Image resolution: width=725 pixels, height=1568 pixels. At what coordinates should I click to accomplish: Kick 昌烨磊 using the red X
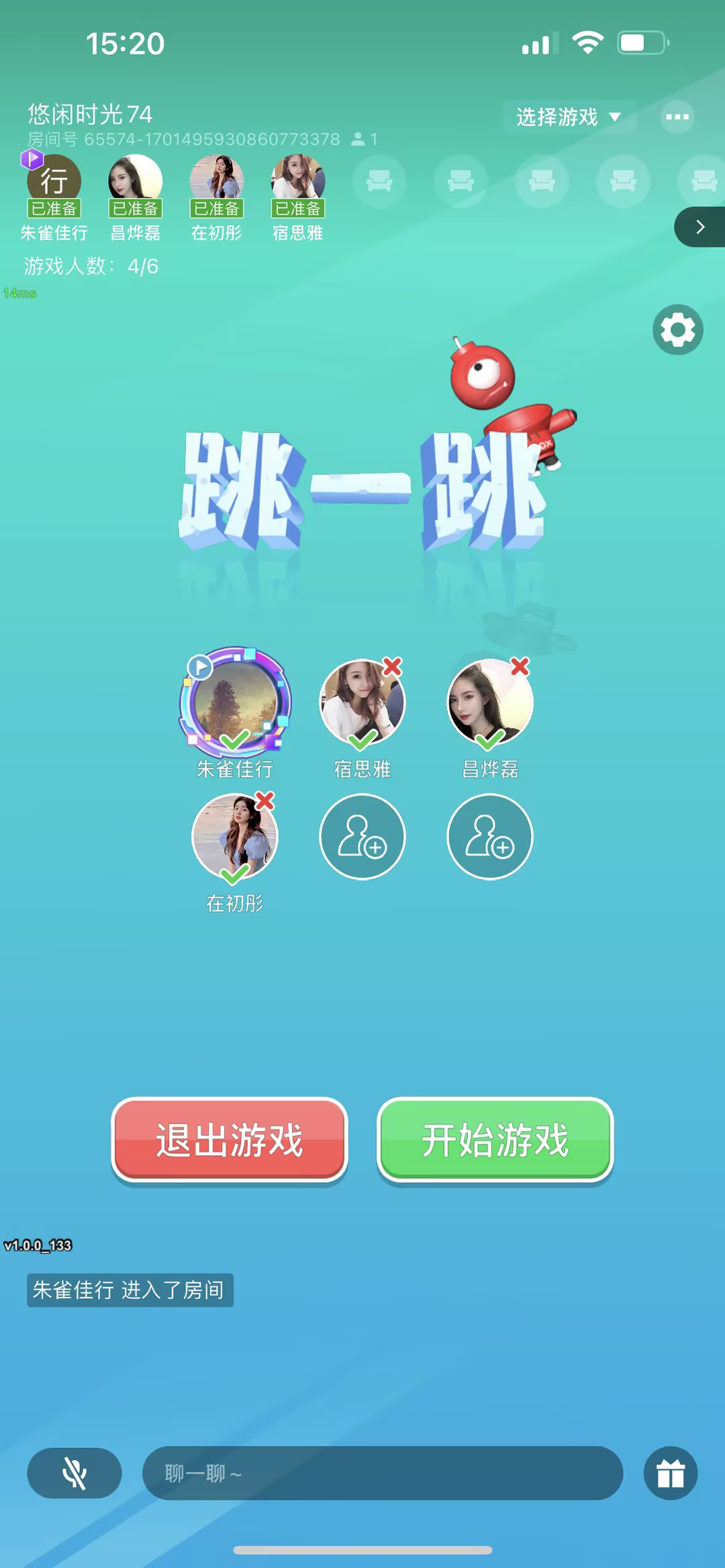520,666
